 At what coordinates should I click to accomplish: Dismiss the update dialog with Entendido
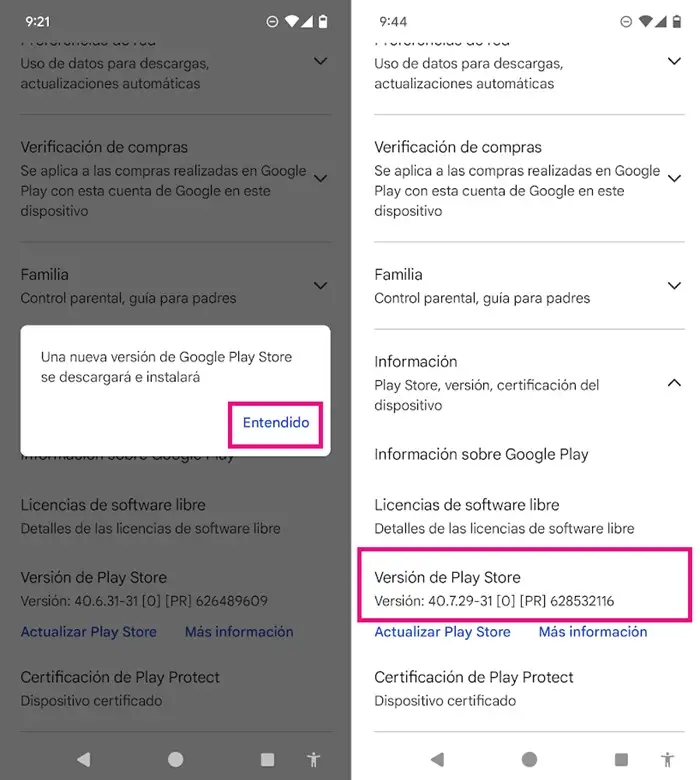point(276,423)
